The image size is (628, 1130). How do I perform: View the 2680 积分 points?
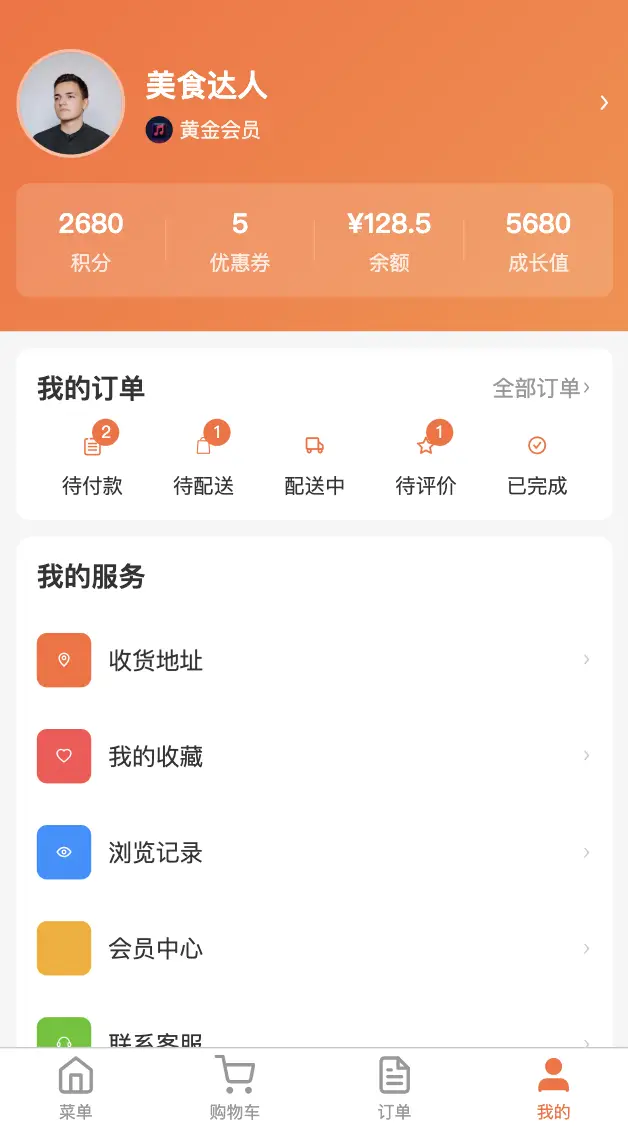[x=91, y=241]
